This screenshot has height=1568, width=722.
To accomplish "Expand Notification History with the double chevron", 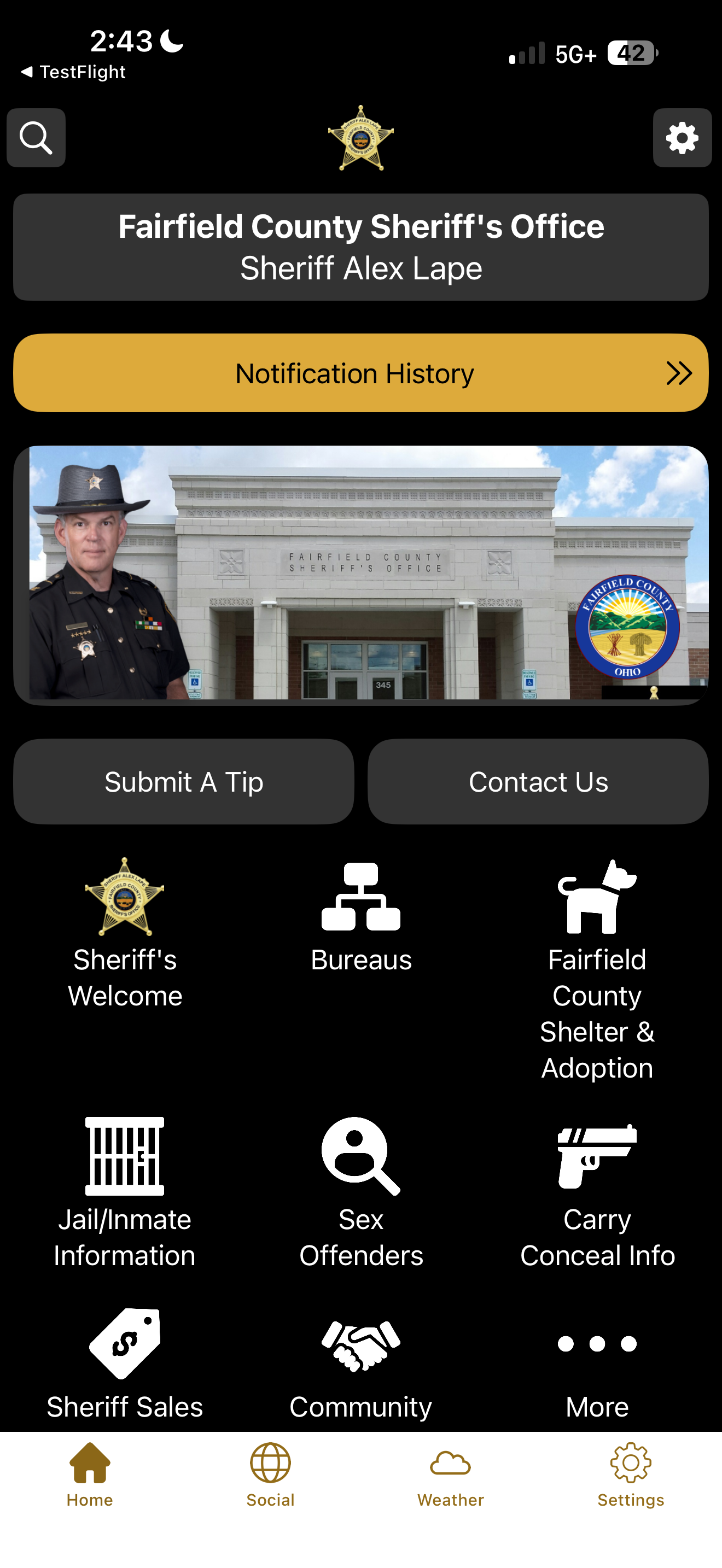I will [x=679, y=373].
